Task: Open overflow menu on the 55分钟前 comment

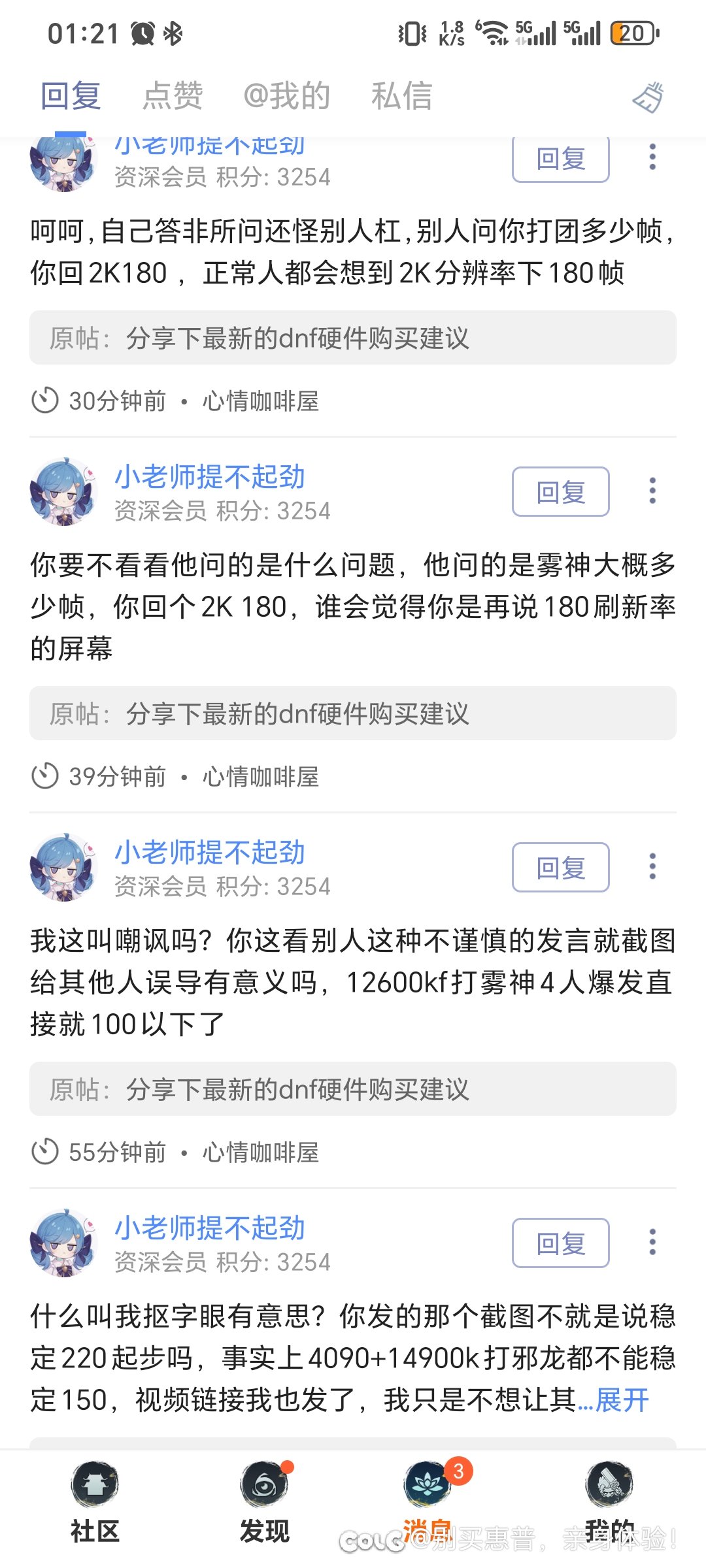Action: click(652, 866)
